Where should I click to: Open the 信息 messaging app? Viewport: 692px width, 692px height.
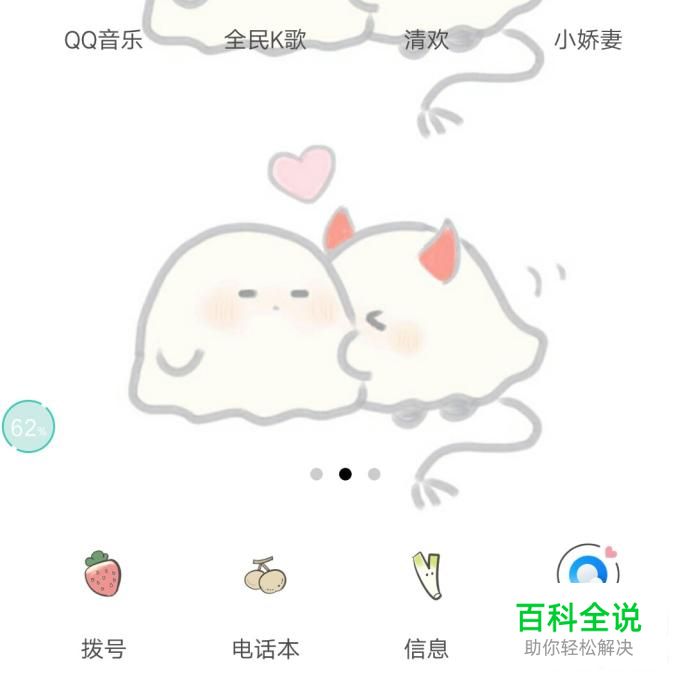coord(427,577)
